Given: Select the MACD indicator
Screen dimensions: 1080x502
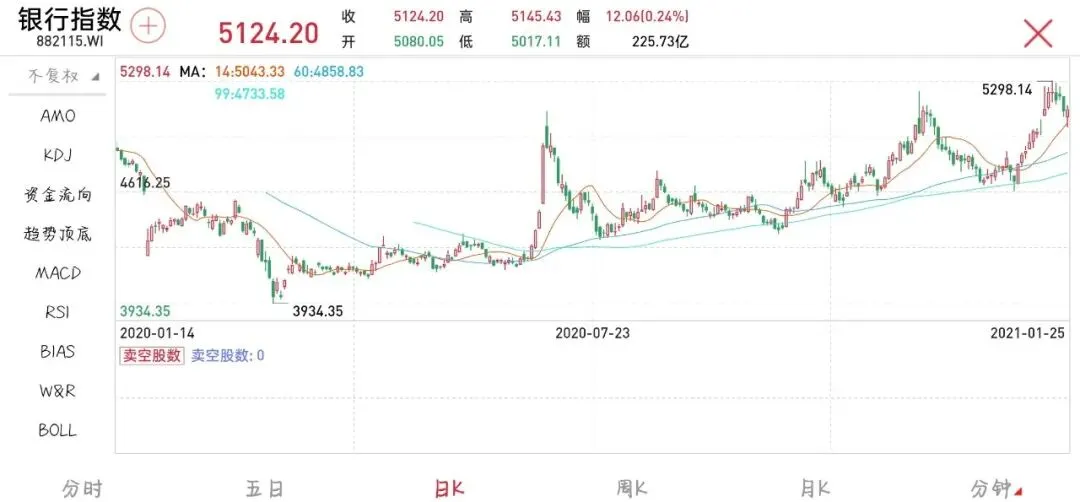Looking at the screenshot, I should [x=58, y=273].
